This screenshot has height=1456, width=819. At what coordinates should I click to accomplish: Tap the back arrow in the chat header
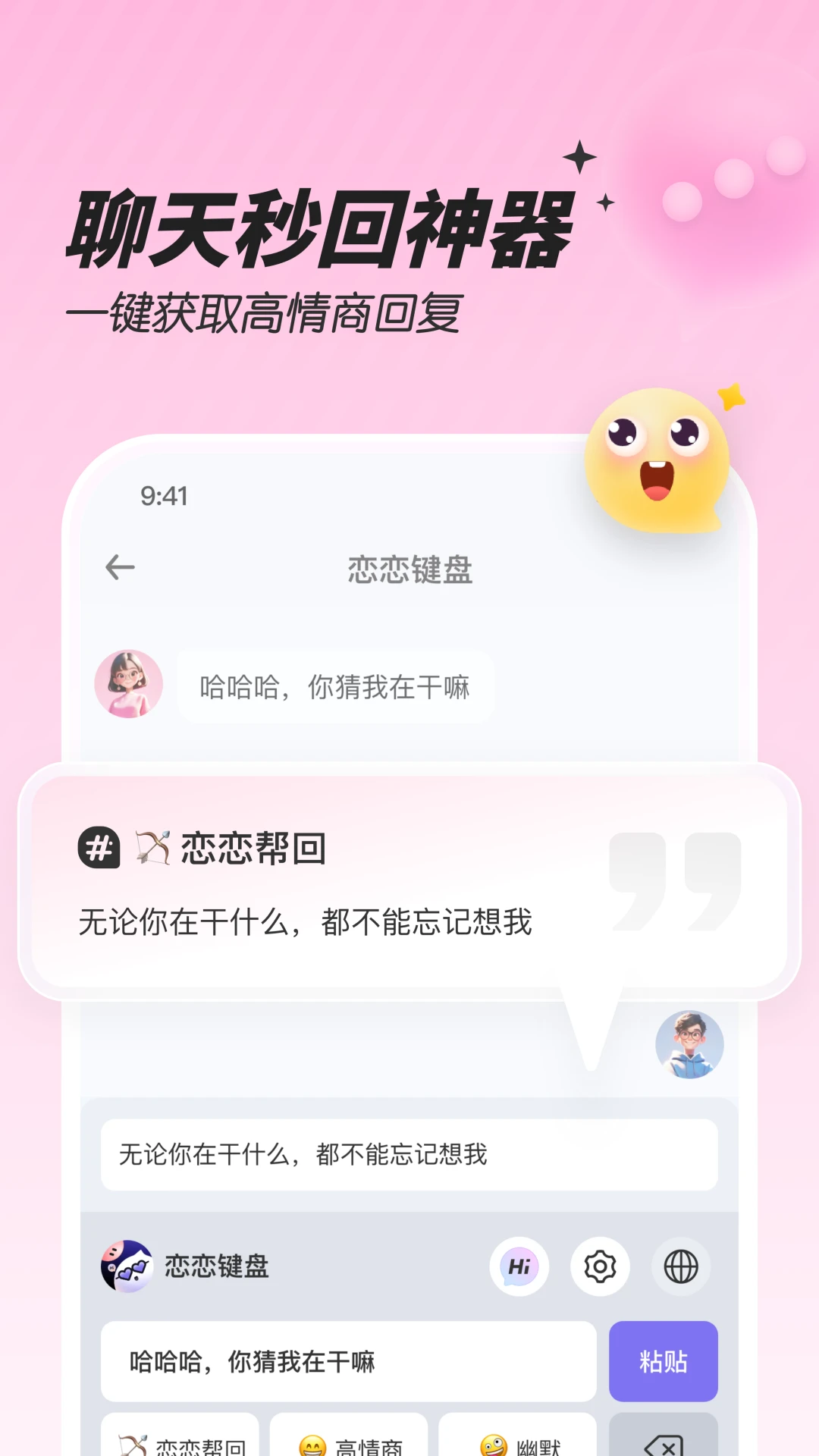point(121,566)
